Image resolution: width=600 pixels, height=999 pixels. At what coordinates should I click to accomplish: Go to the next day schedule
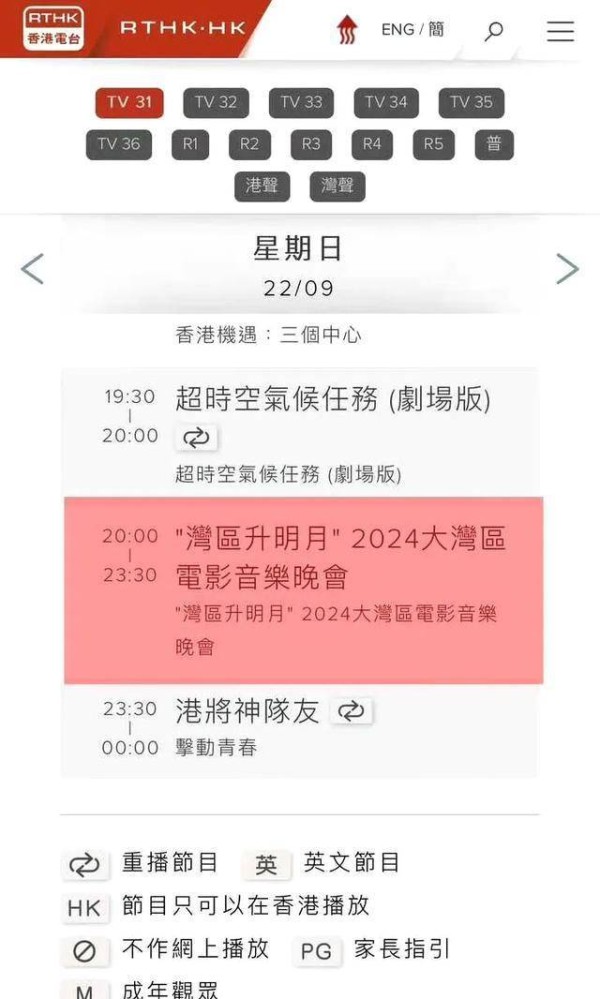567,268
